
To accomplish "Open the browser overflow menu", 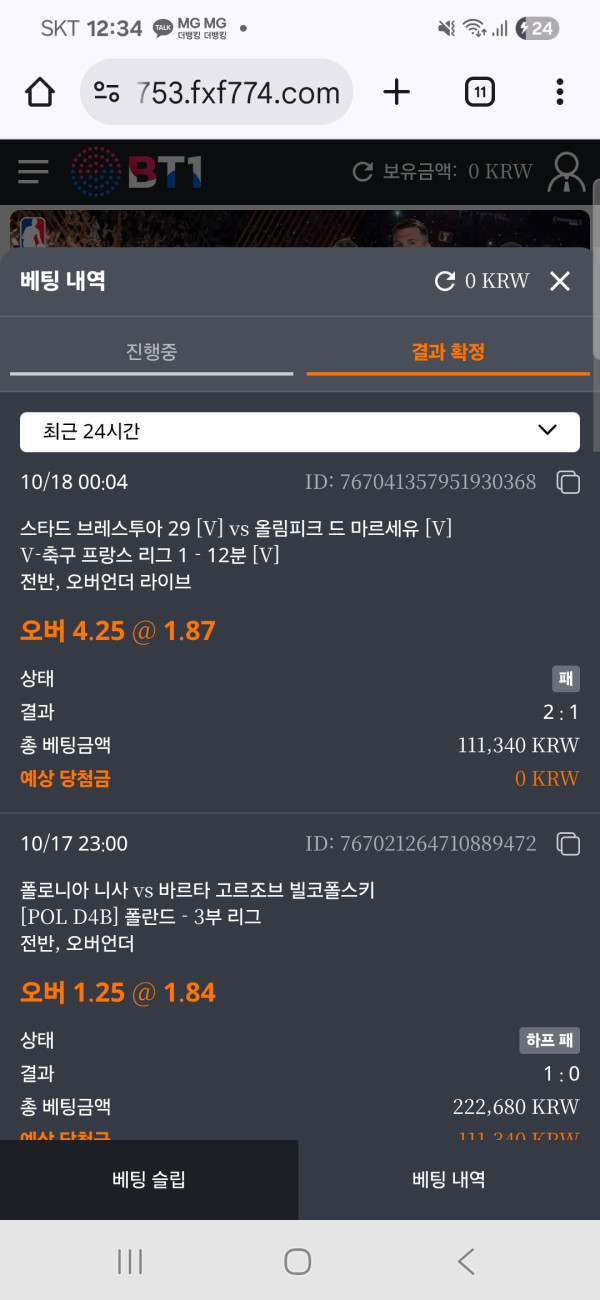I will (559, 93).
